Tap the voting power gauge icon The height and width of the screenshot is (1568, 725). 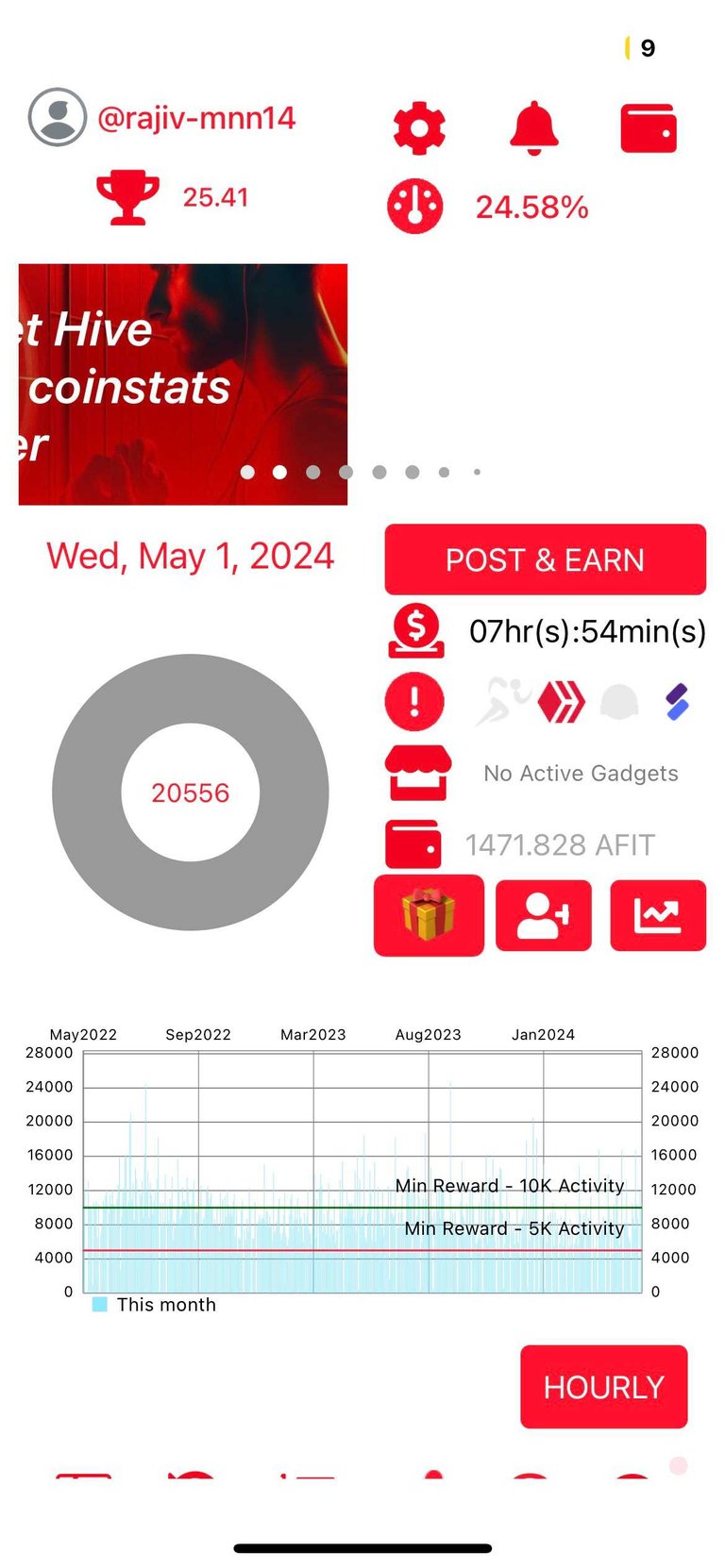tap(414, 206)
